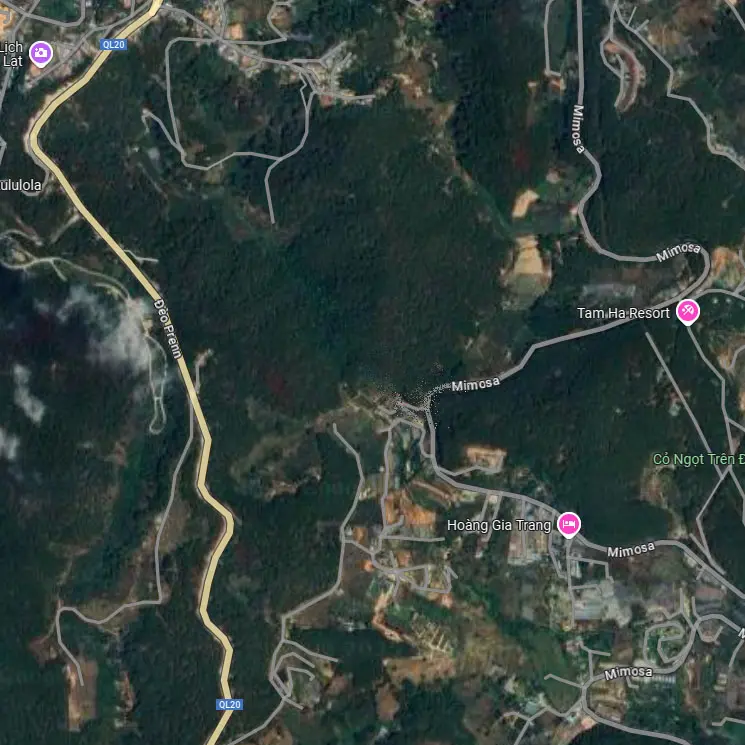Image resolution: width=745 pixels, height=745 pixels.
Task: Select the Hoàng Gia Trang hotel marker
Action: click(568, 523)
